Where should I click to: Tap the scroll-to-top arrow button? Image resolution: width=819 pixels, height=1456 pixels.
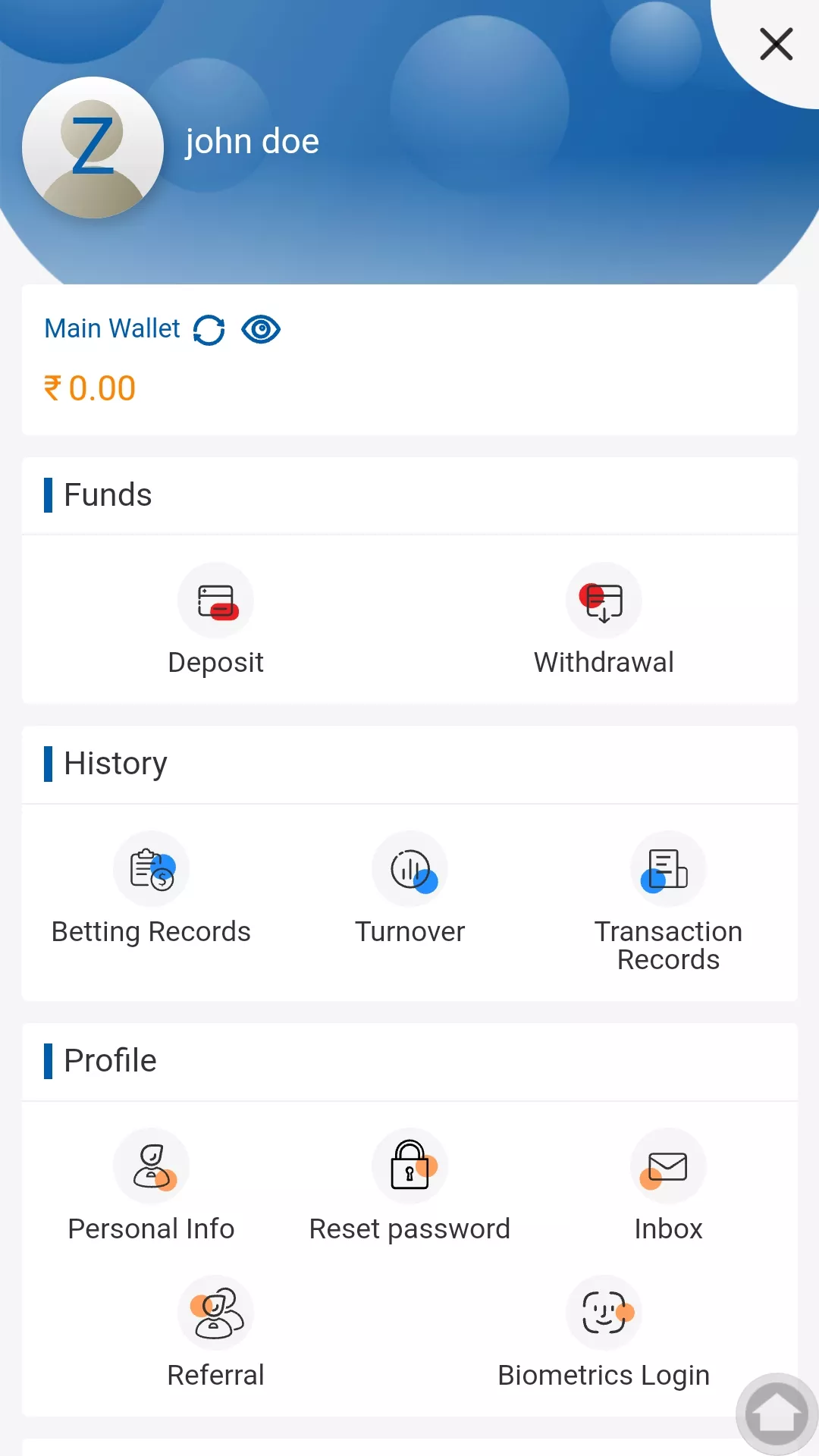(x=775, y=1412)
